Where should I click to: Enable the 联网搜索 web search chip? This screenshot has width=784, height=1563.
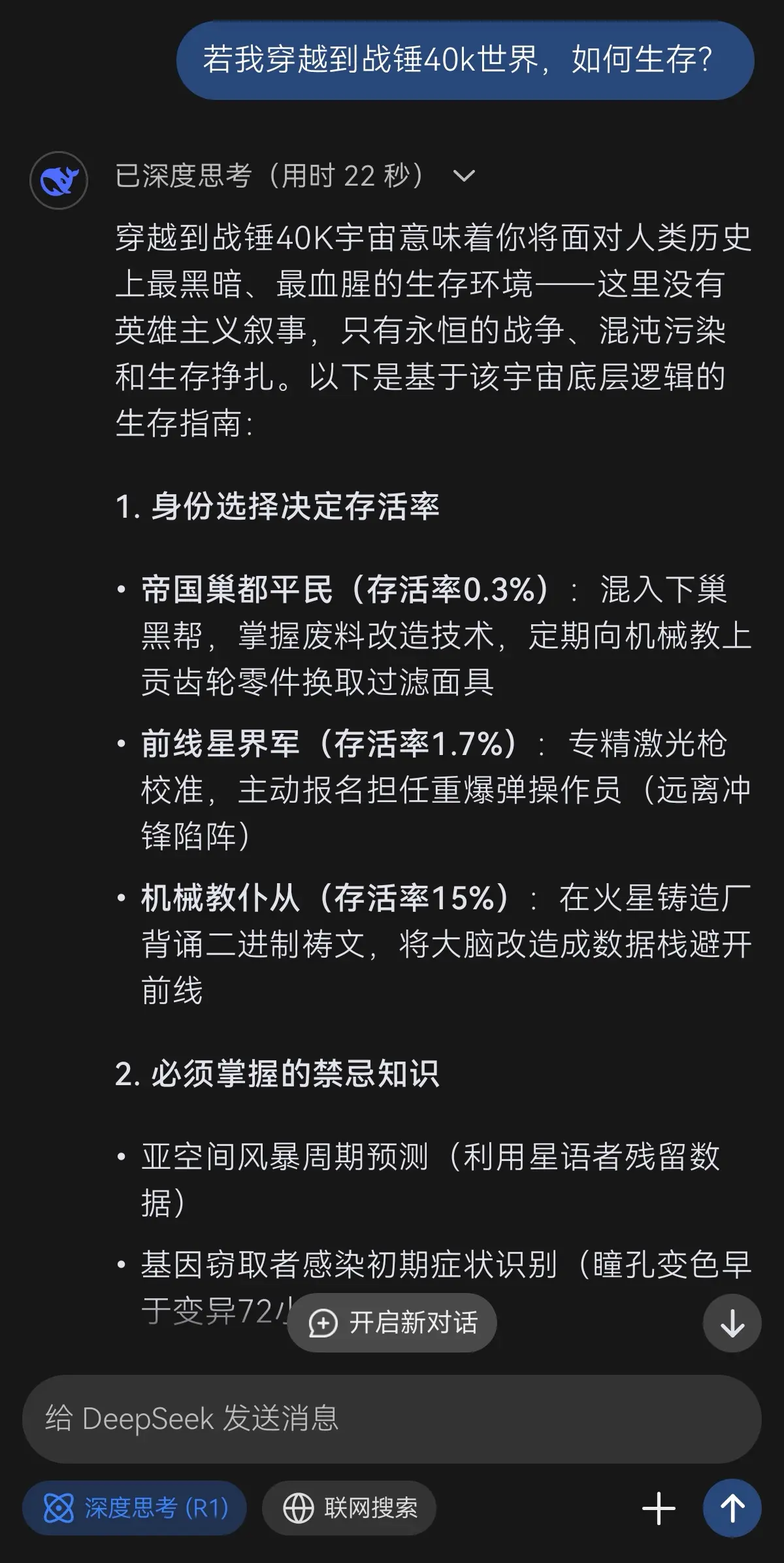pyautogui.click(x=349, y=1508)
